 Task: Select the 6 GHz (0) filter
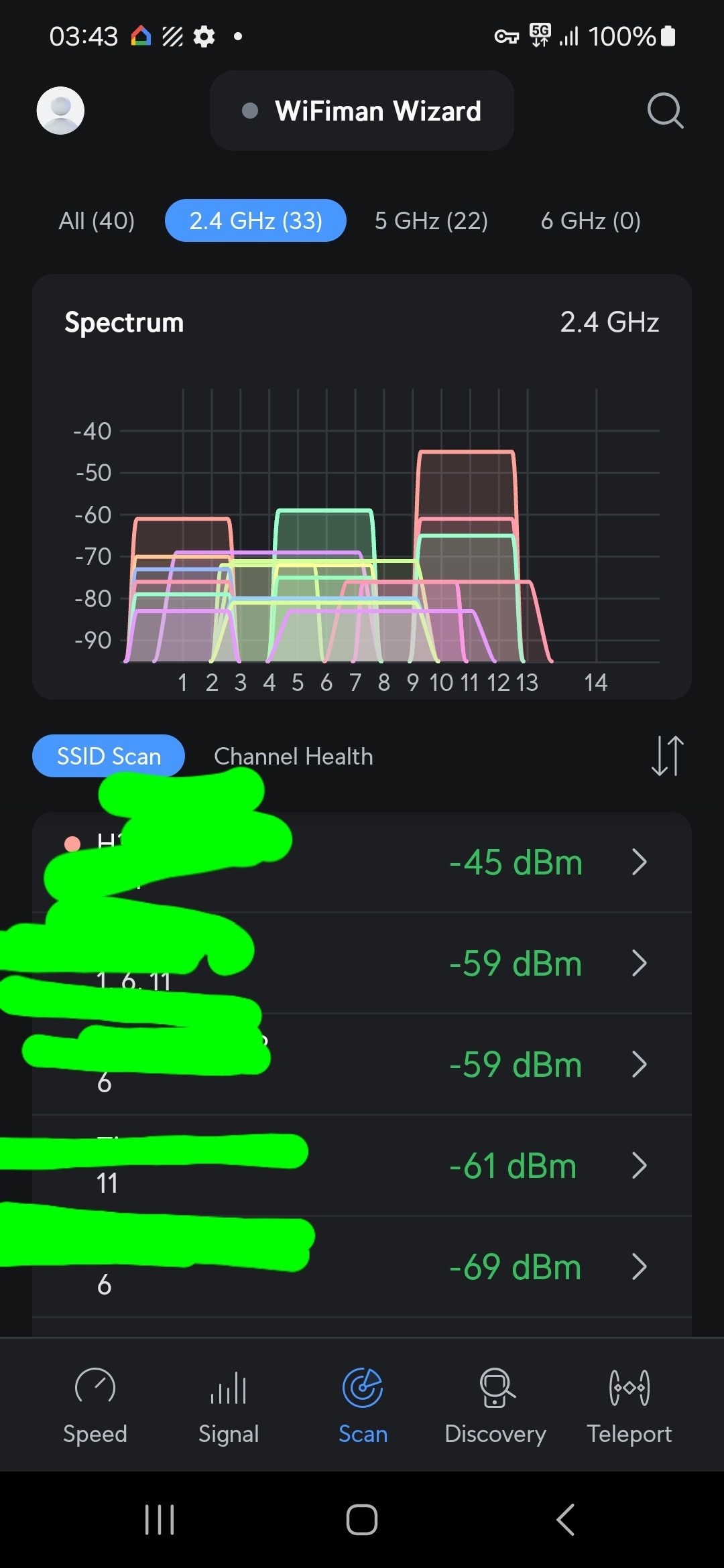(x=591, y=220)
